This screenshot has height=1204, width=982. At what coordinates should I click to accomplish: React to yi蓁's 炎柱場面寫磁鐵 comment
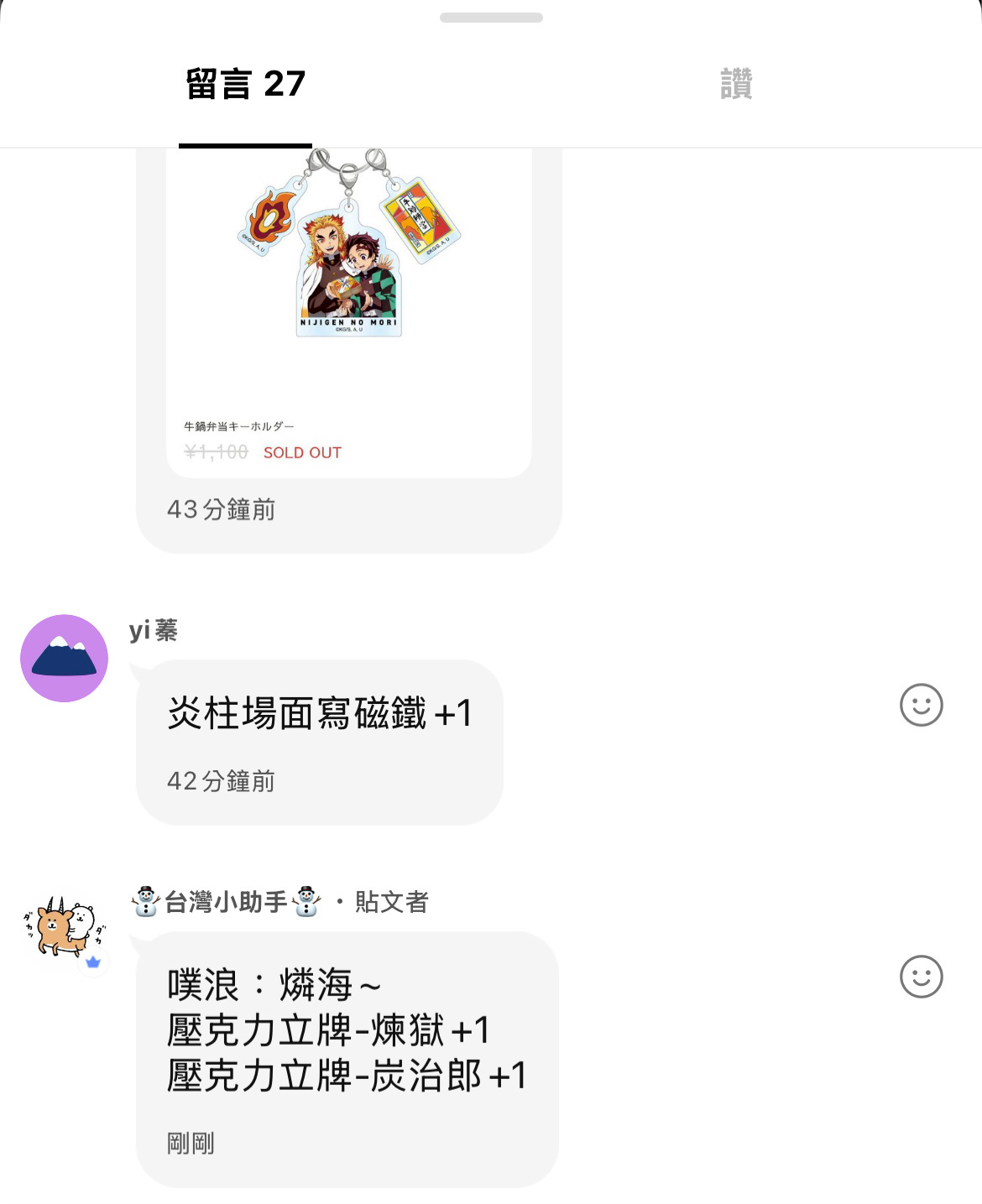(x=921, y=705)
